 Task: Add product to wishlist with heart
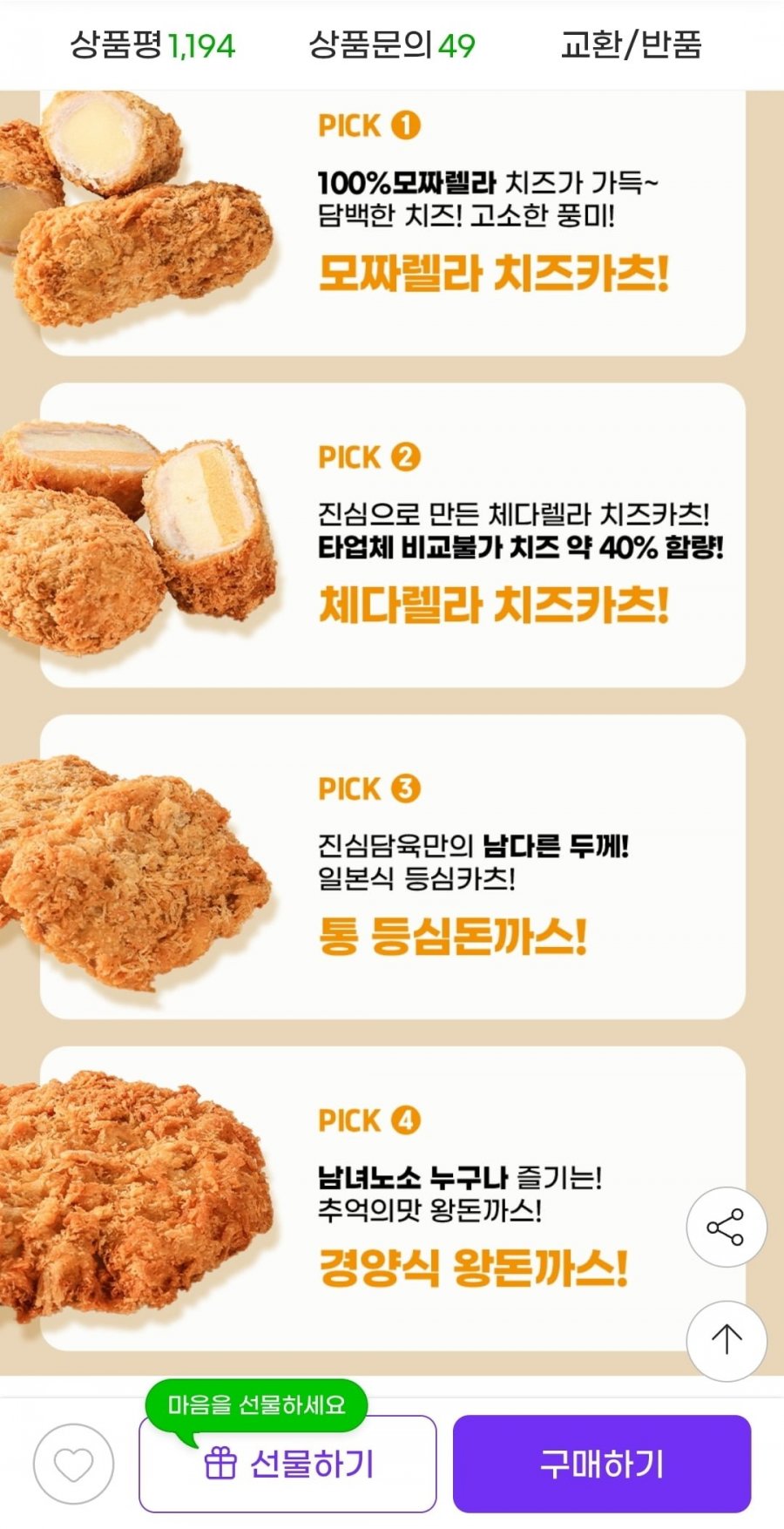coord(74,1464)
